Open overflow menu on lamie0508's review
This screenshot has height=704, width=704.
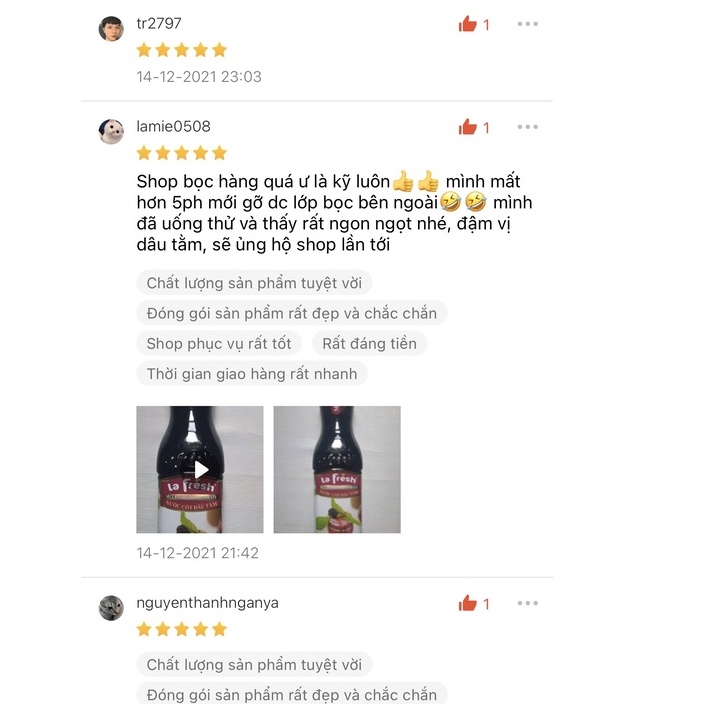pyautogui.click(x=528, y=127)
